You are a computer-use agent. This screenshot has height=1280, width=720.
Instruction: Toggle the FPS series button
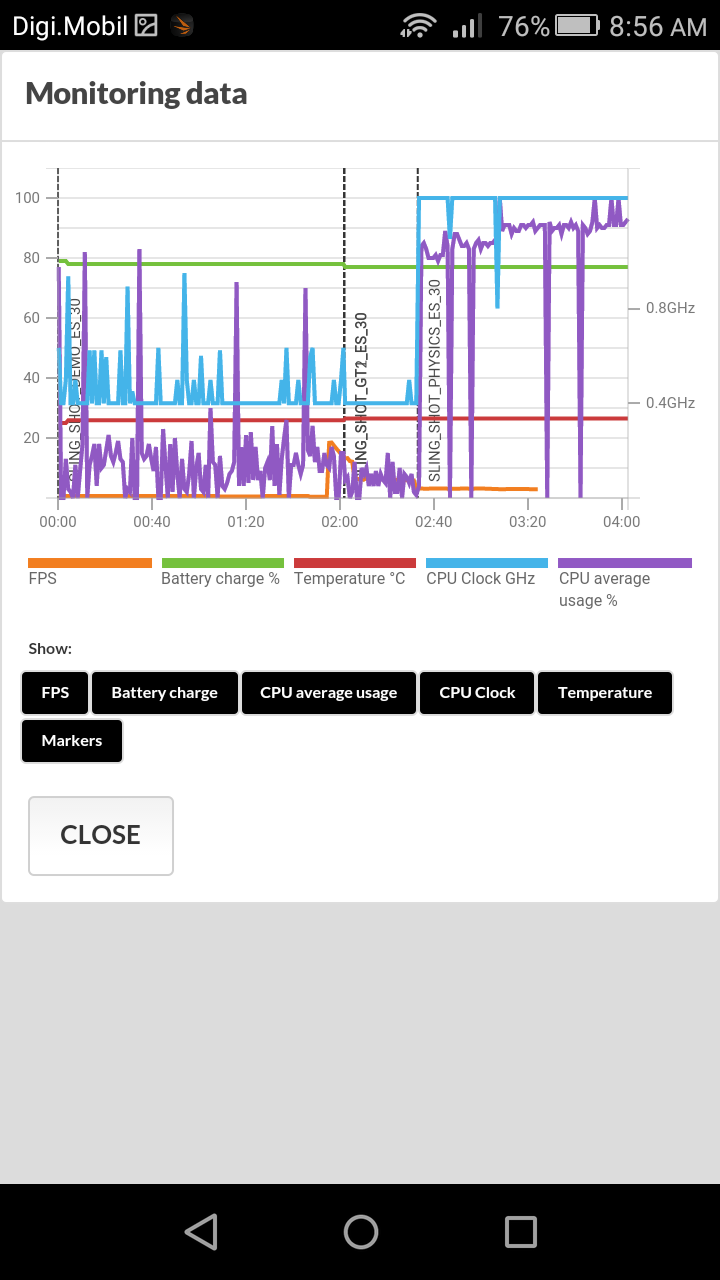(x=55, y=693)
